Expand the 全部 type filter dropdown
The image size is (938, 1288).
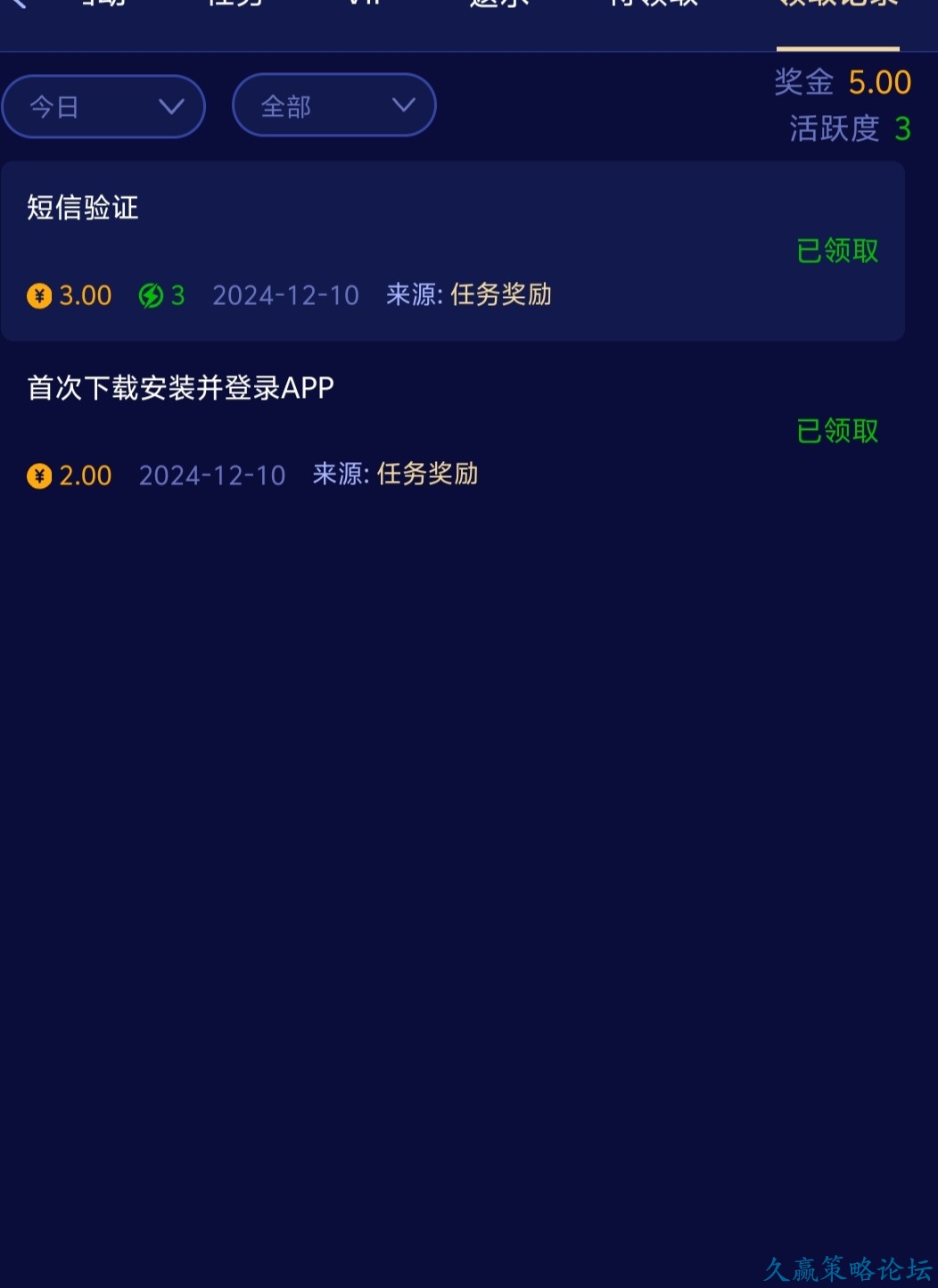[x=334, y=105]
